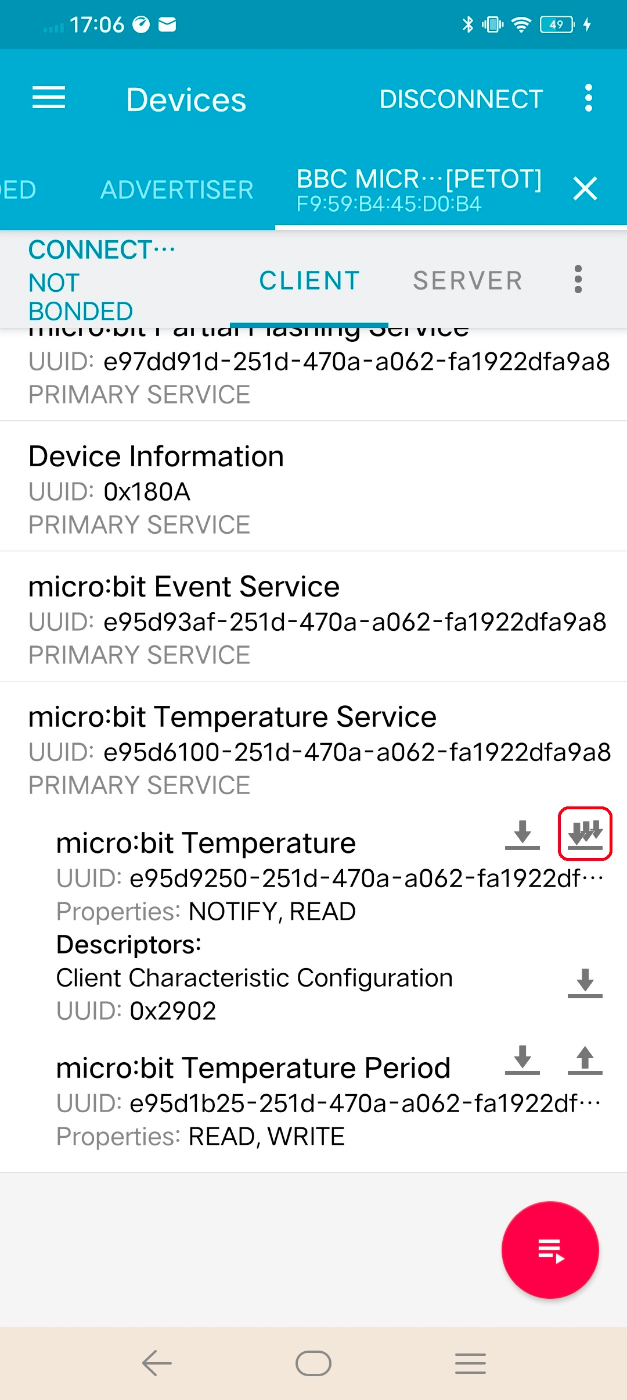The width and height of the screenshot is (627, 1400).
Task: Read the micro:bit Temperature Period value
Action: [522, 1059]
